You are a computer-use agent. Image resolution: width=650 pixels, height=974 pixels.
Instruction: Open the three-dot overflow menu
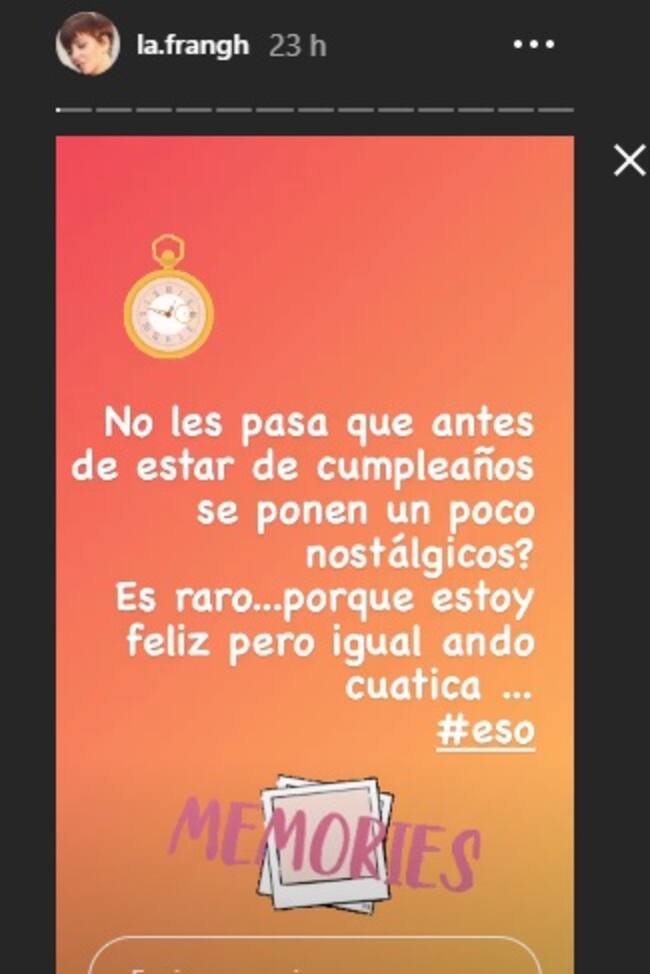coord(533,45)
